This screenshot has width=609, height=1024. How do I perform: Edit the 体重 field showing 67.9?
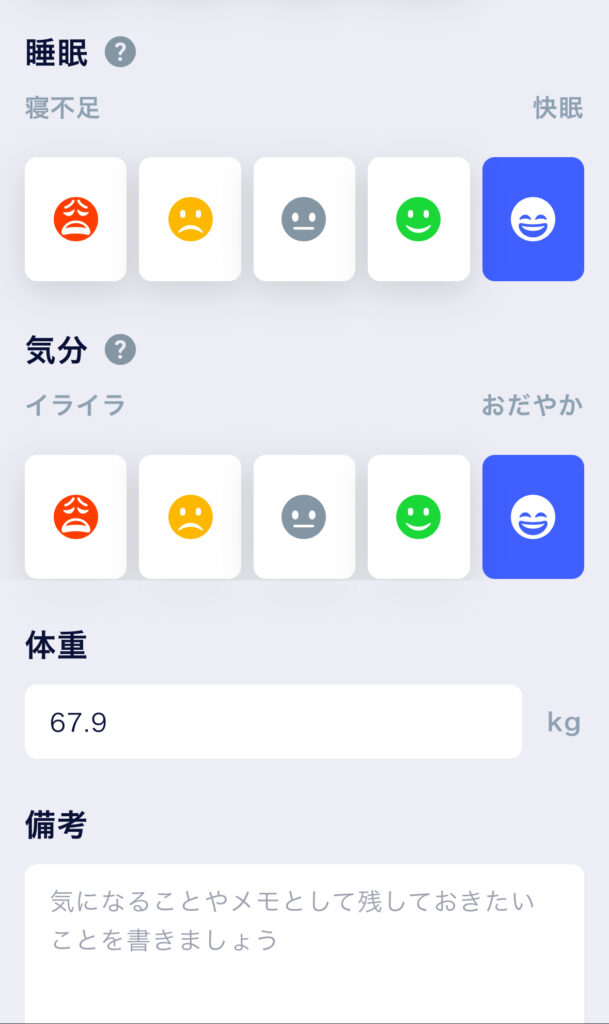point(273,722)
